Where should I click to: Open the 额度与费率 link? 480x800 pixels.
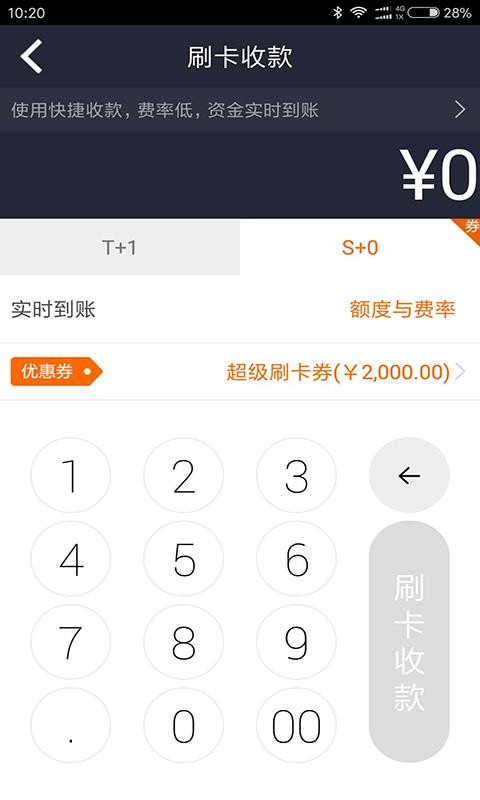(402, 309)
